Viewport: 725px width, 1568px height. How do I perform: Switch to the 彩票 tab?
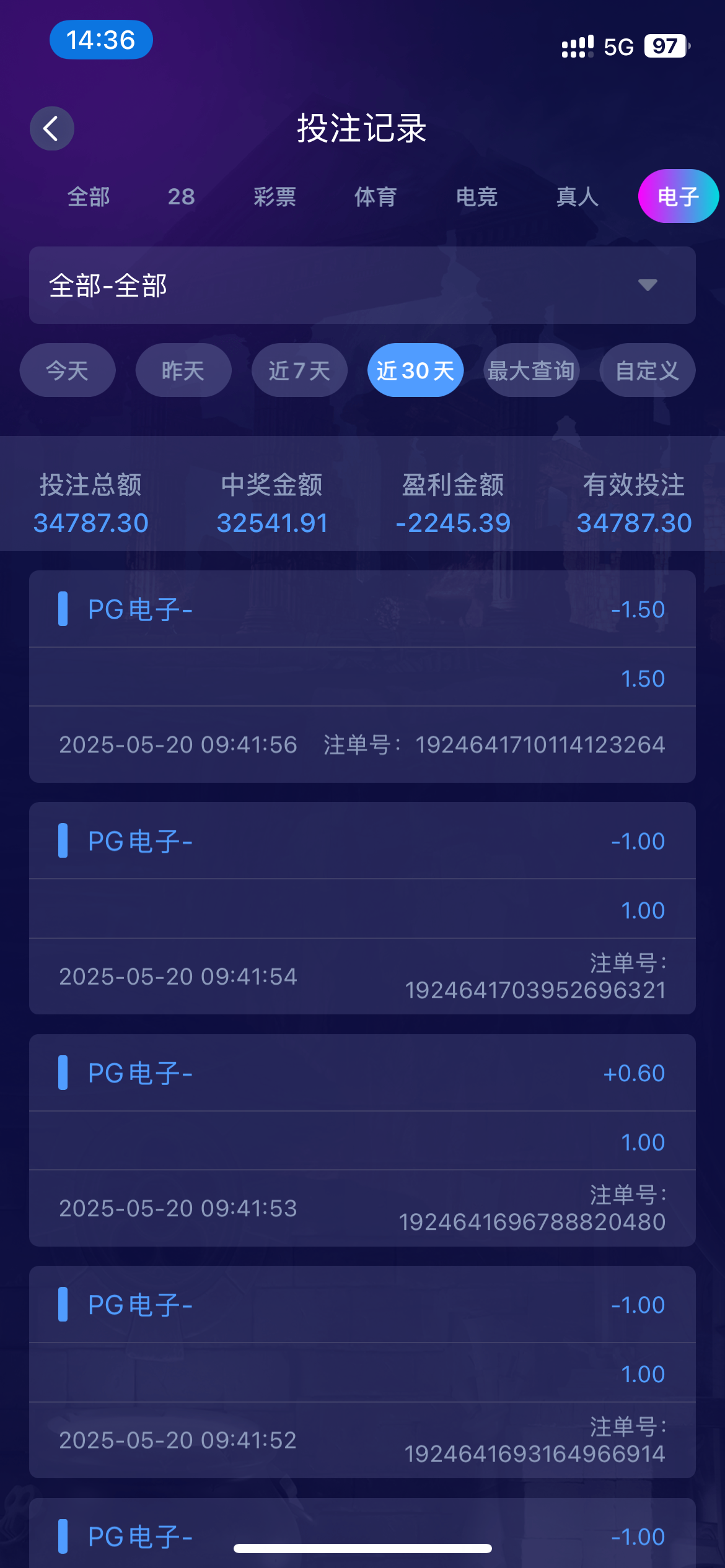[275, 197]
